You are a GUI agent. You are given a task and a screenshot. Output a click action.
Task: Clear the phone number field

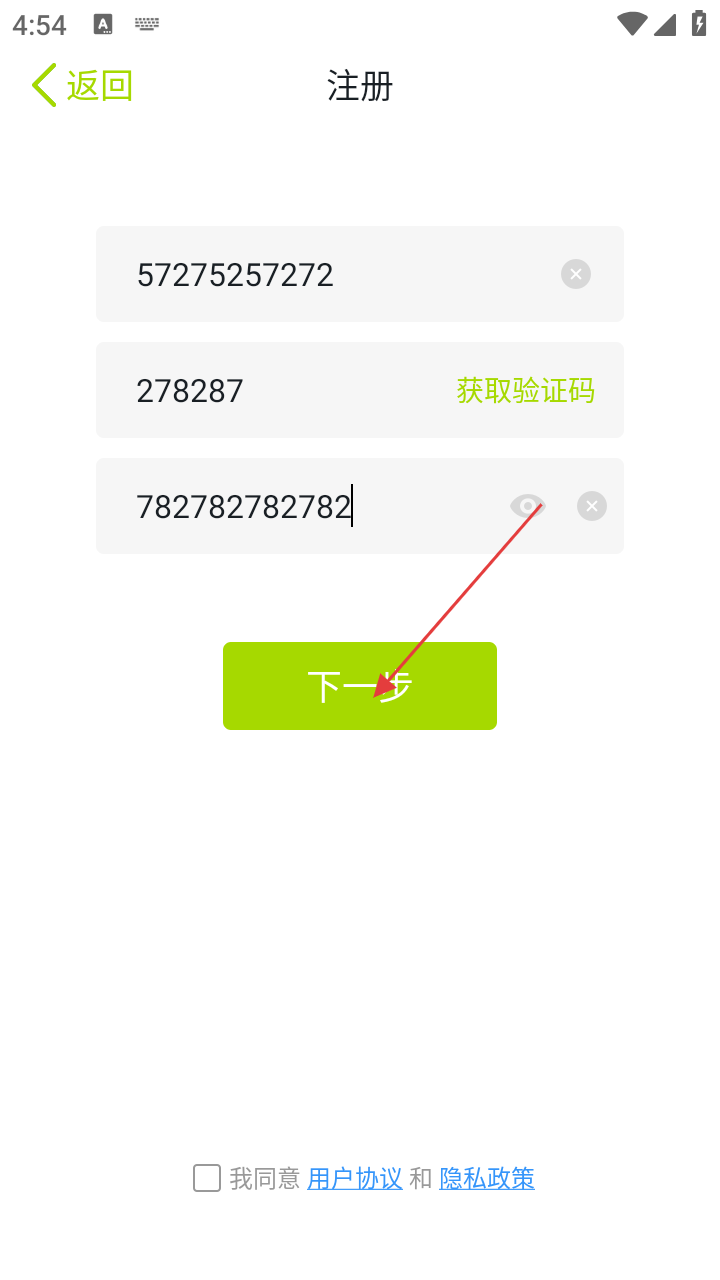[x=576, y=274]
